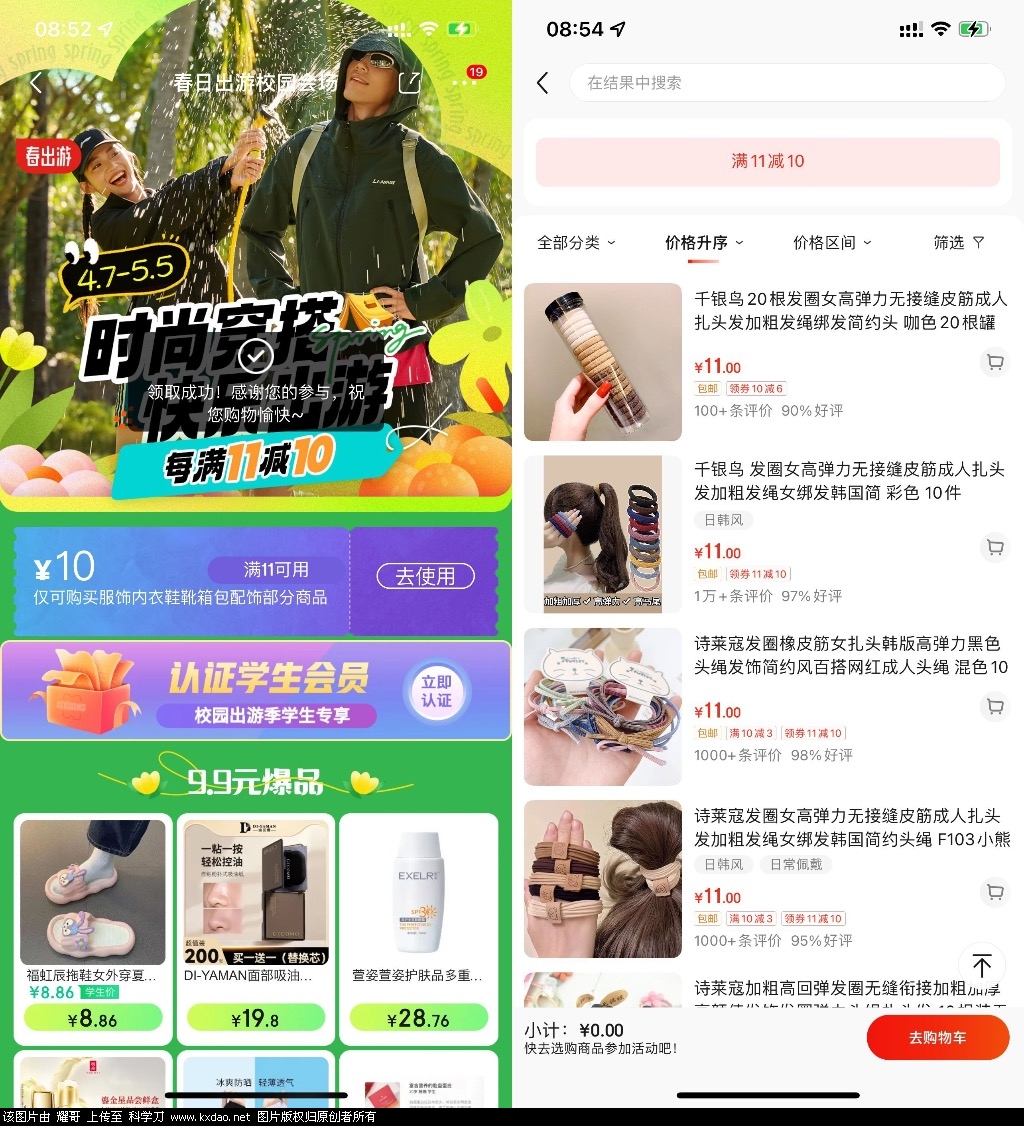Add 千银鸟 彩色10件 发圈 to cart

pos(994,548)
